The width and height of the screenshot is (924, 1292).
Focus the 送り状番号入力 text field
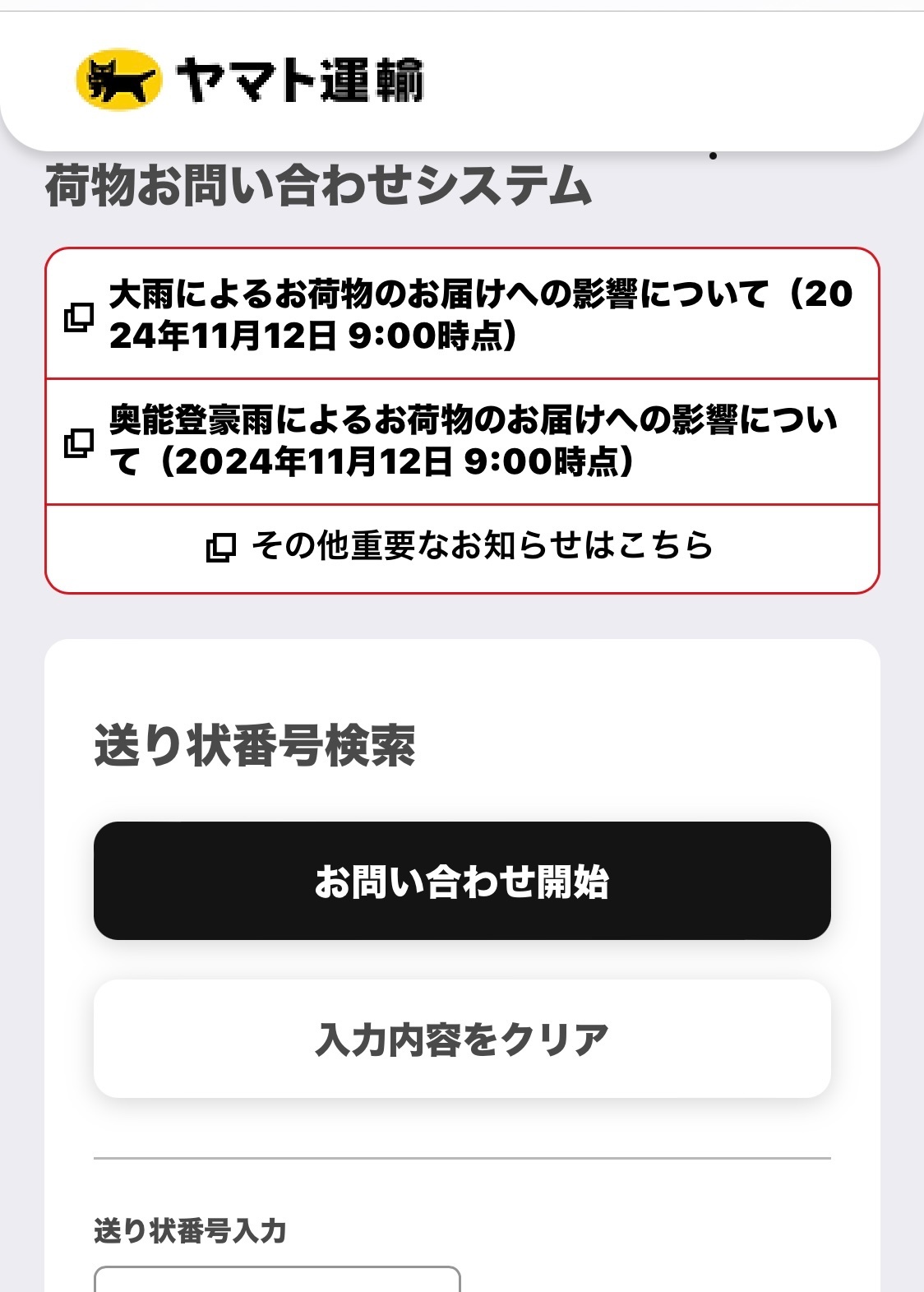pos(277,1280)
